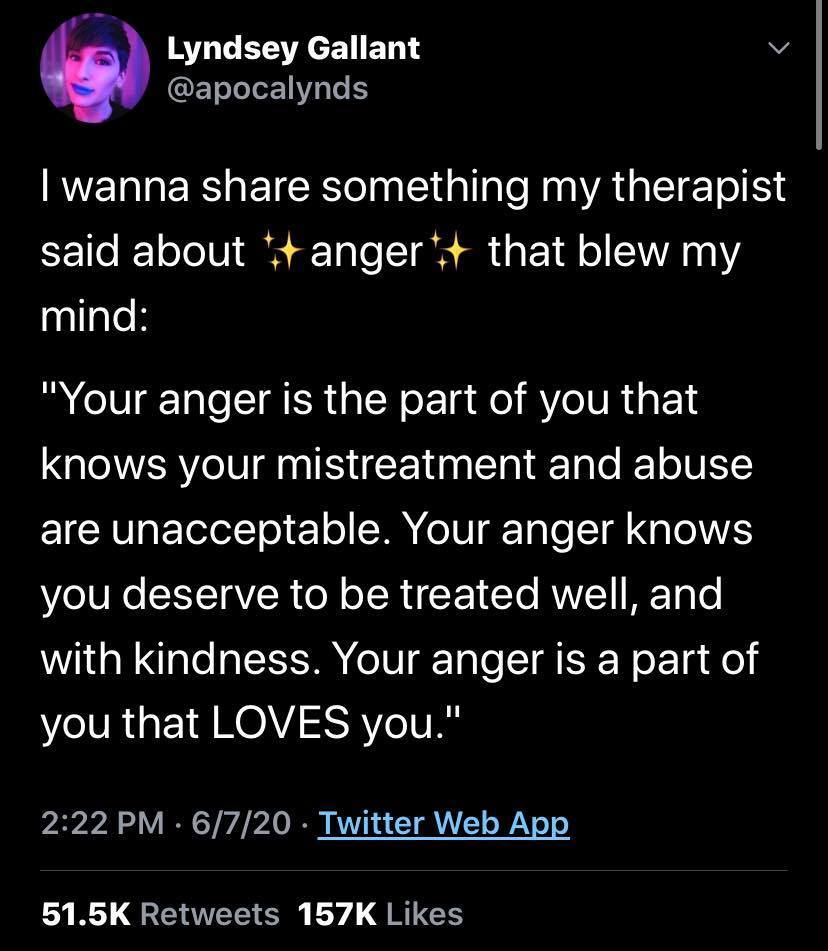This screenshot has width=828, height=951.
Task: Open the @apocalynds profile handle
Action: [x=267, y=88]
